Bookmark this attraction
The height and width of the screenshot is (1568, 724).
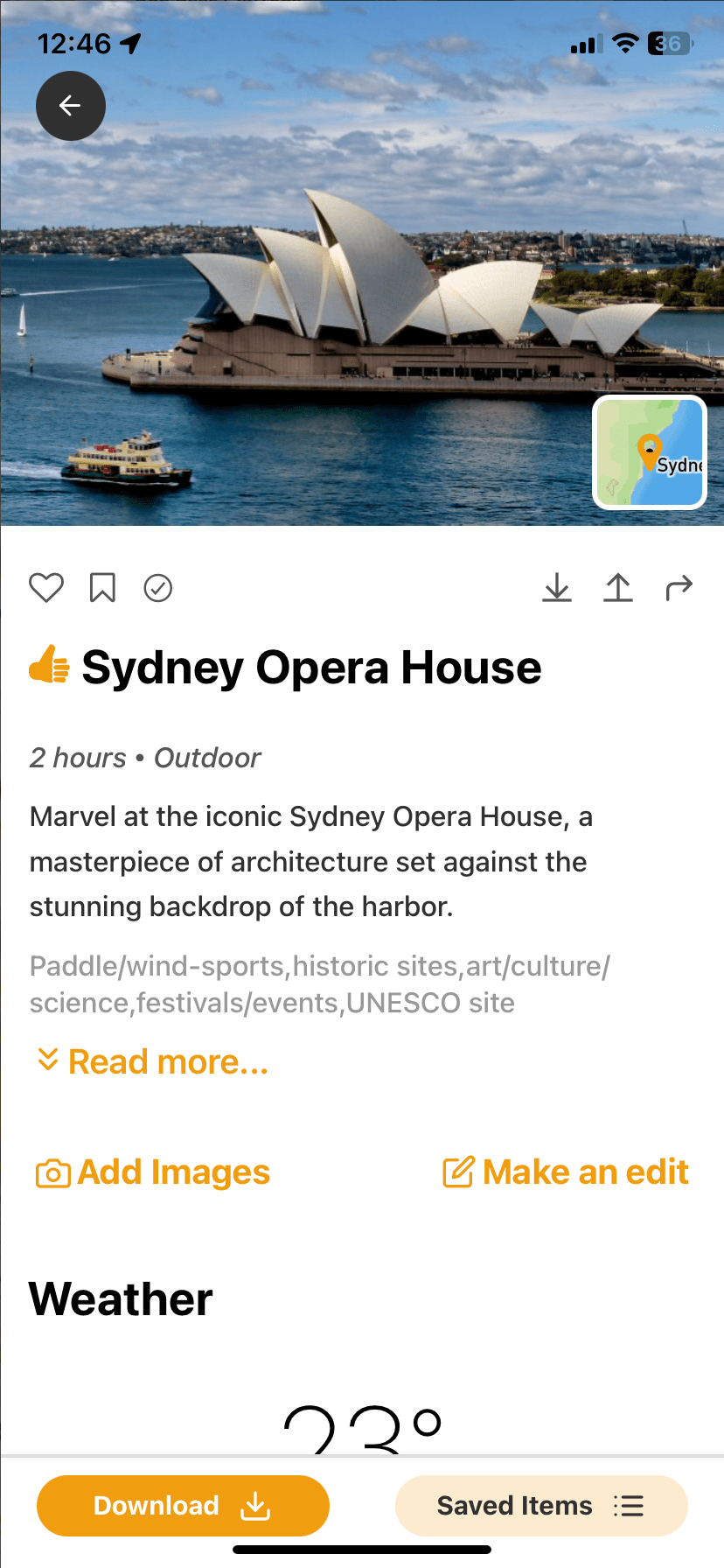coord(102,588)
